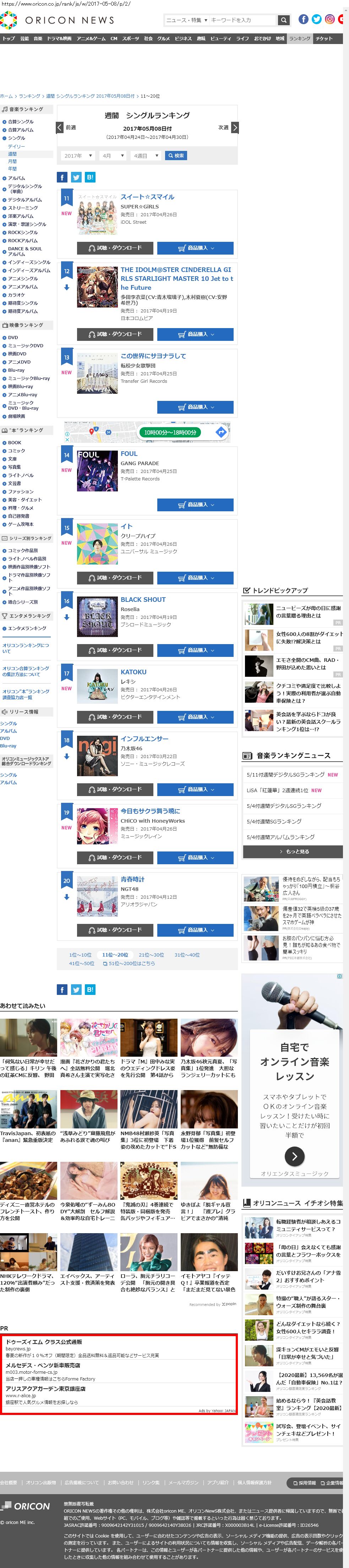Open ORICON's Facebook page icon
Image resolution: width=349 pixels, height=1568 pixels.
click(x=303, y=20)
